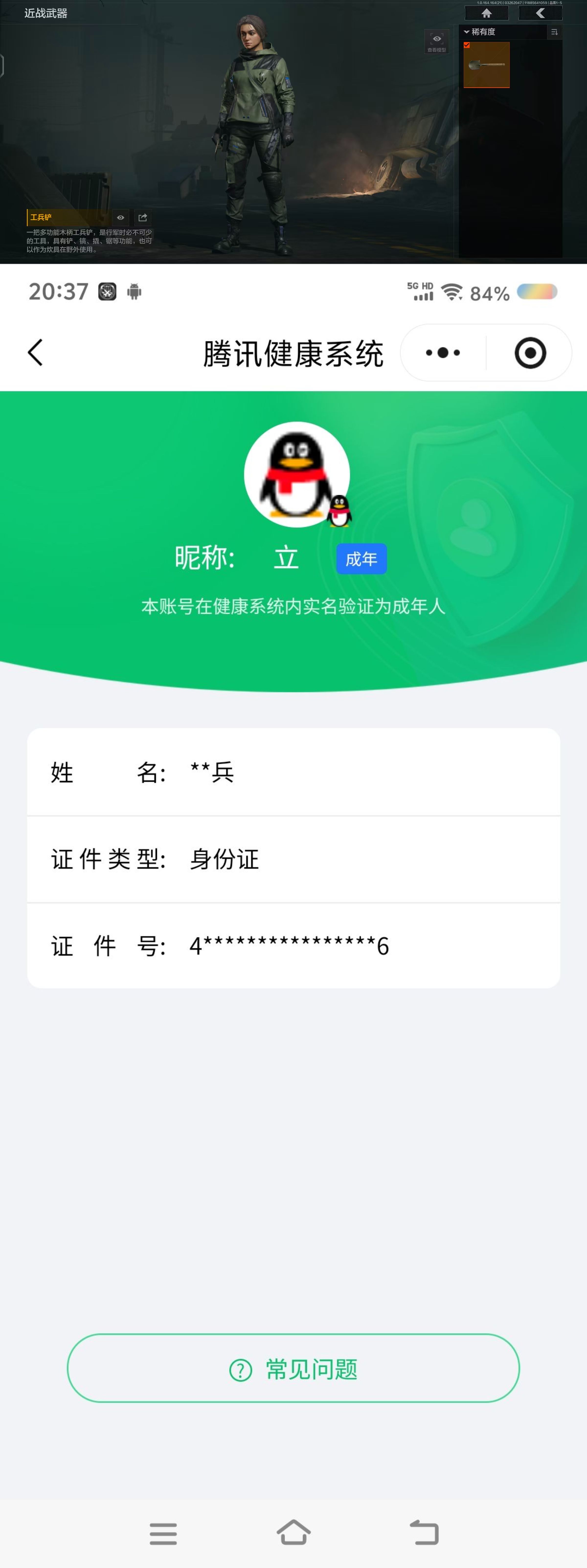Image resolution: width=587 pixels, height=1568 pixels.
Task: Select the shovel thumbnail in the rarity list
Action: coord(486,65)
